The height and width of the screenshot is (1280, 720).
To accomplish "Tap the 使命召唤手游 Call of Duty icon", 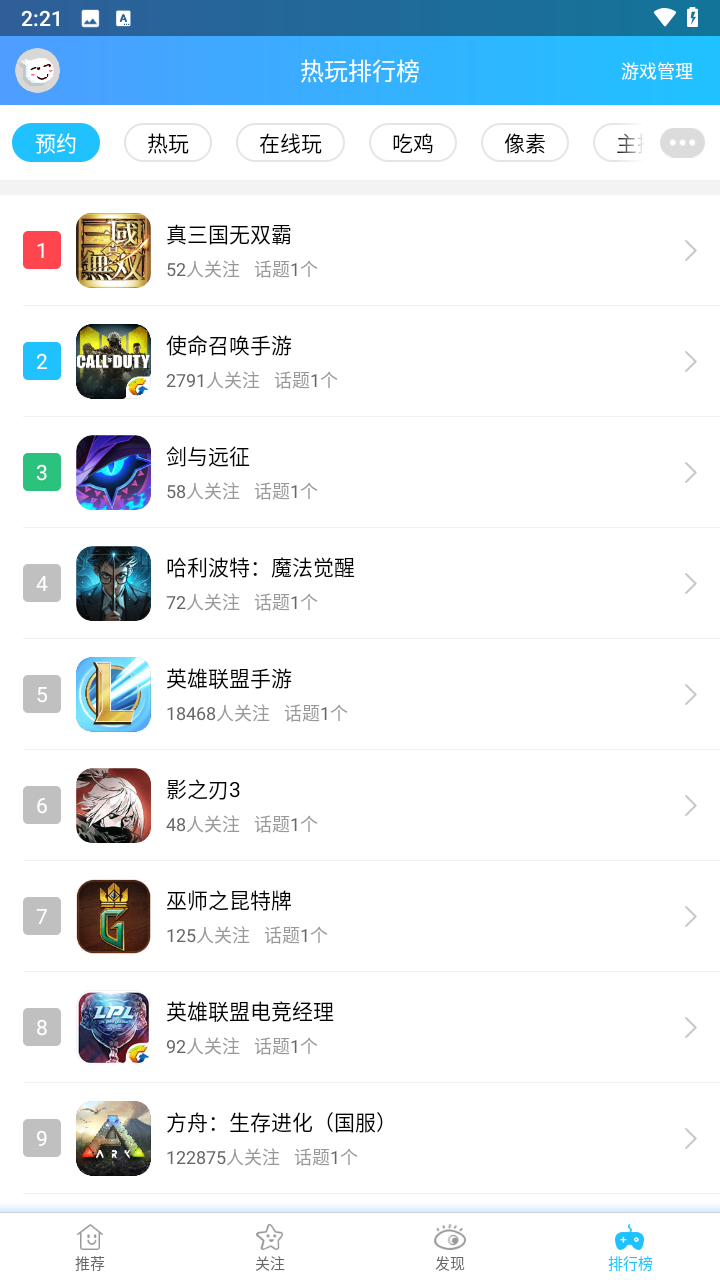I will coord(113,361).
